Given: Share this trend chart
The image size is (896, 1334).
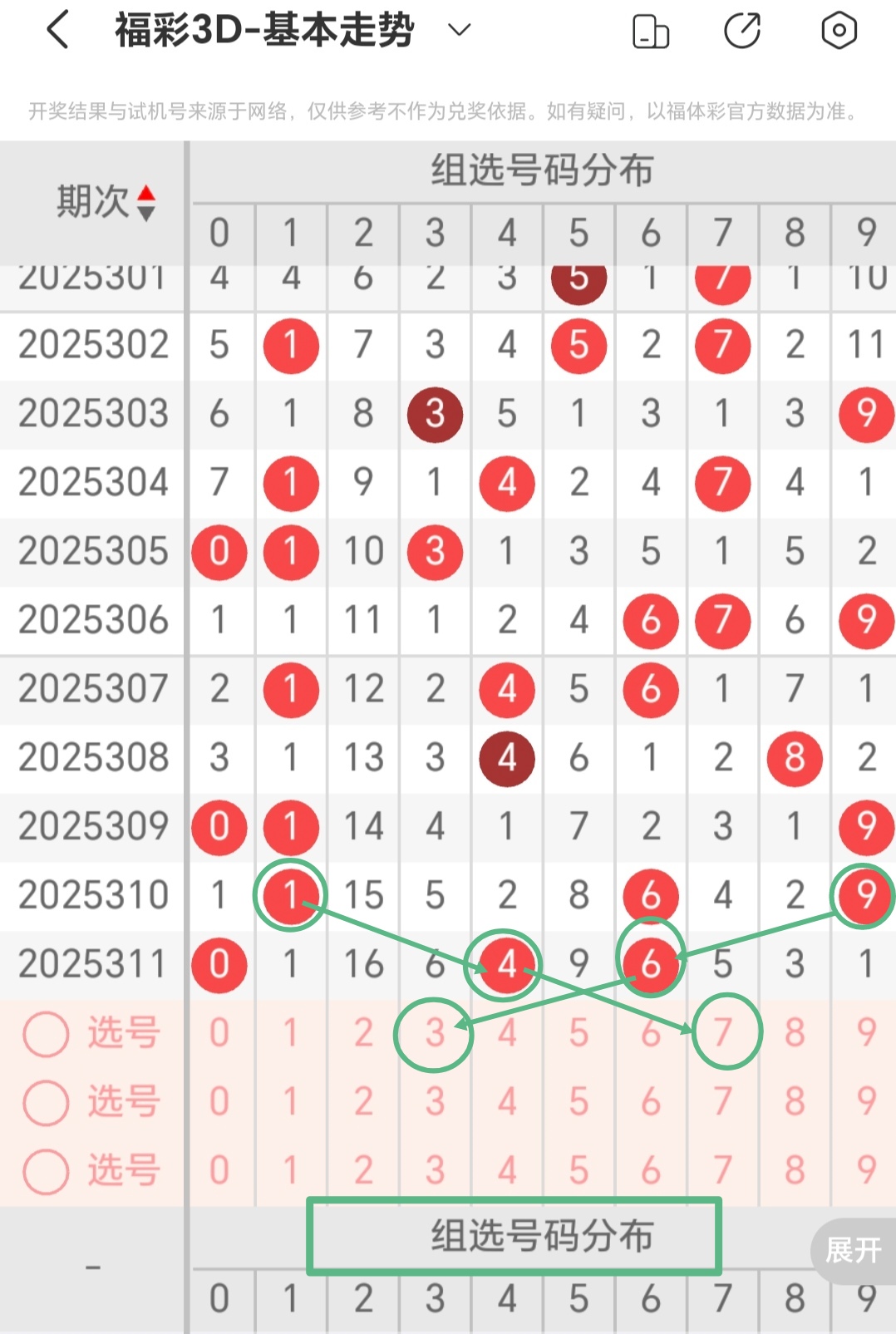Looking at the screenshot, I should 742,32.
